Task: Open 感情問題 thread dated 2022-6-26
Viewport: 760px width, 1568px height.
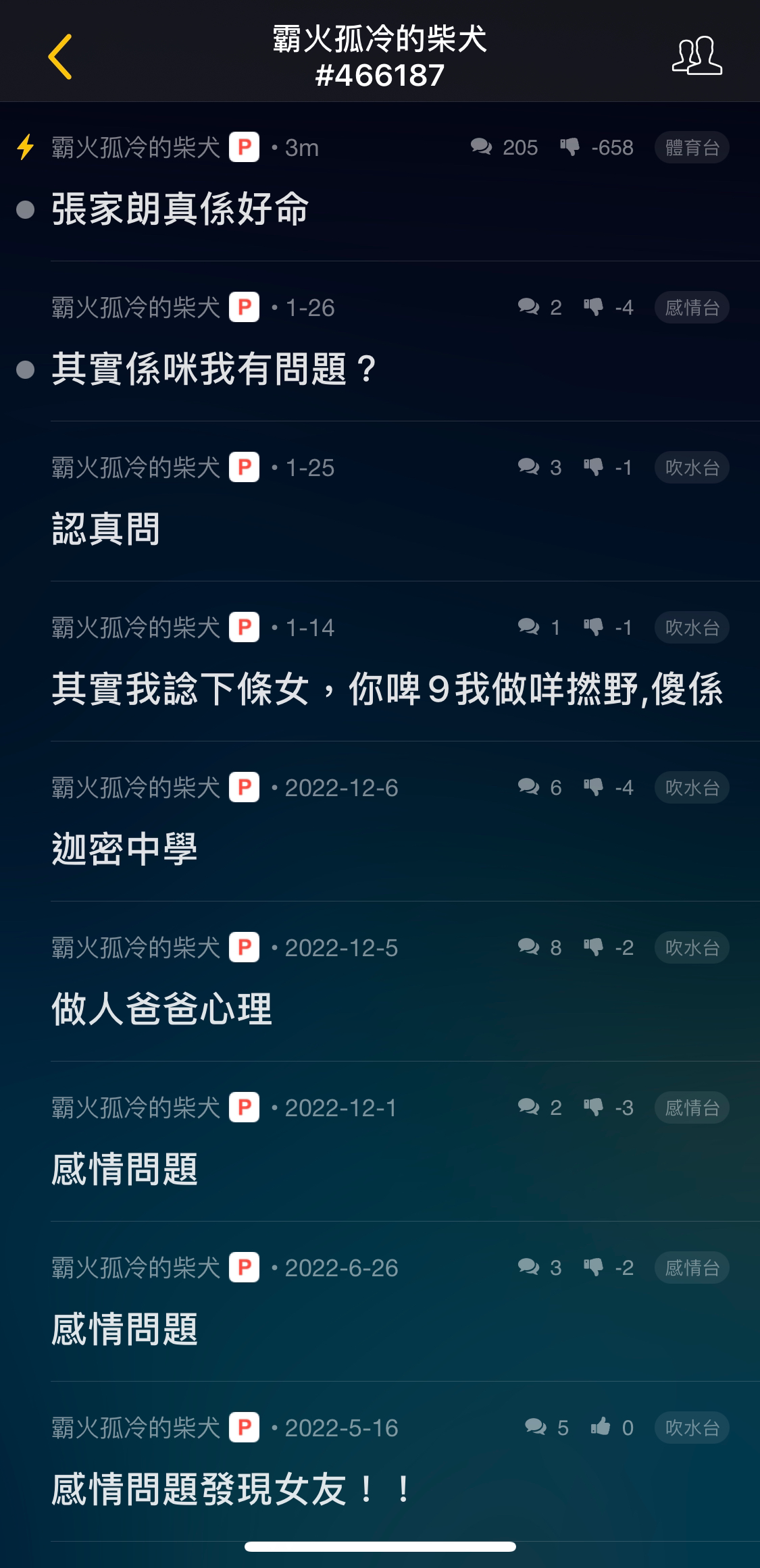Action: coord(124,1329)
